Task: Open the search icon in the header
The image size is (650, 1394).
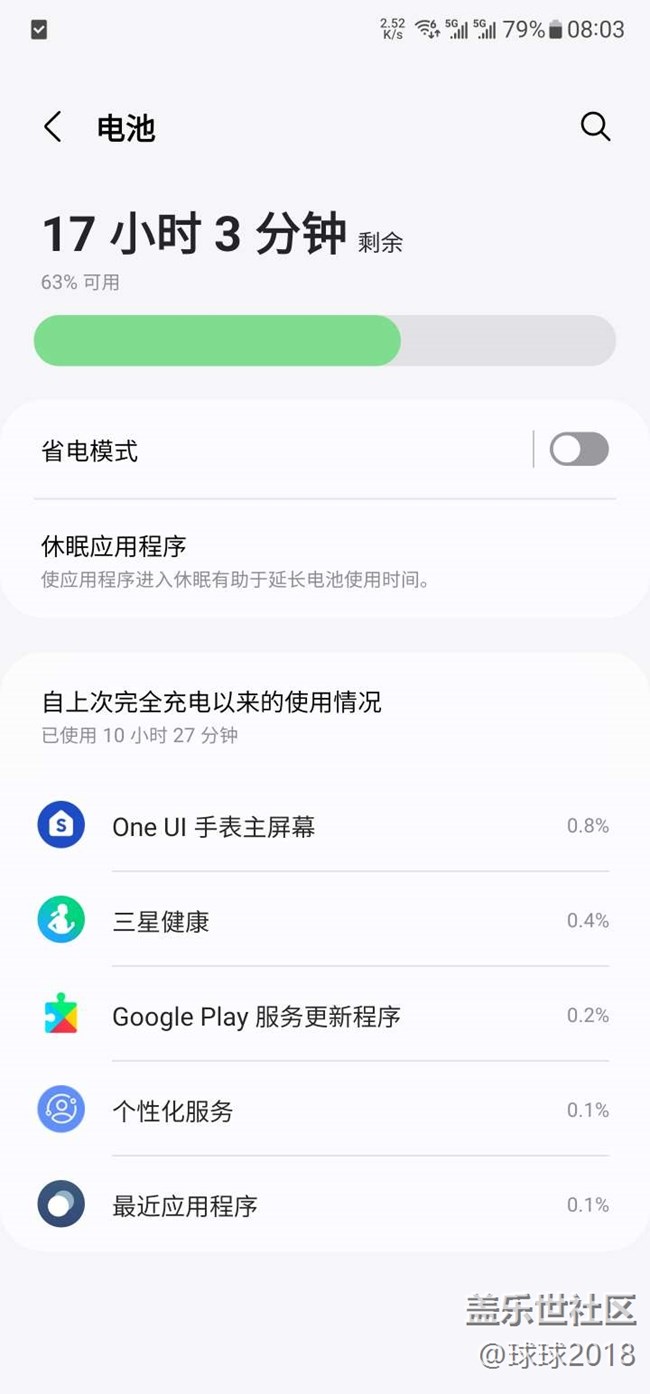Action: tap(595, 127)
